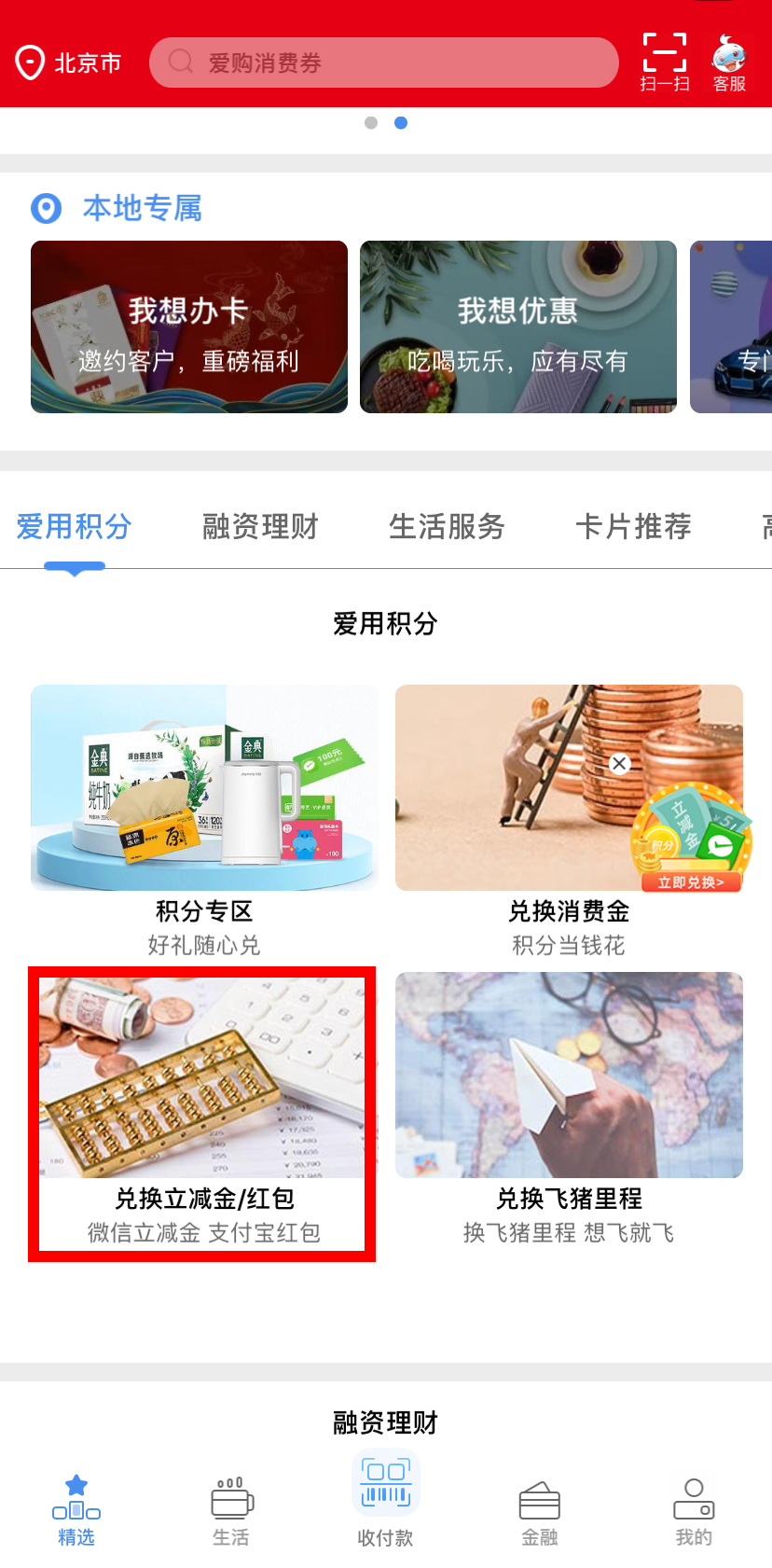Open the 北京市 location selector
The width and height of the screenshot is (772, 1568).
click(x=69, y=62)
